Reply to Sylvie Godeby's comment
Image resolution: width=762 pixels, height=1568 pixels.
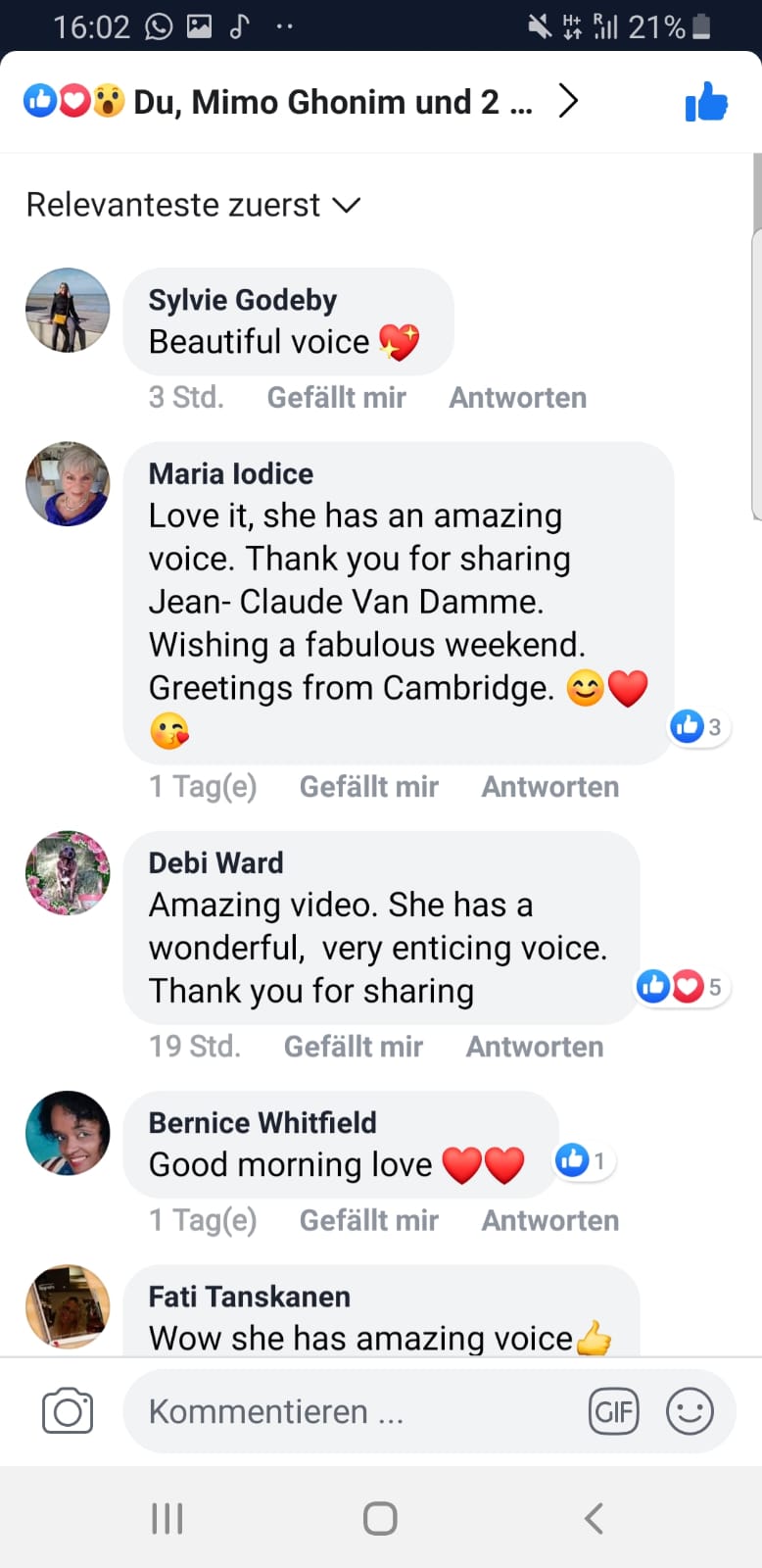(x=517, y=398)
